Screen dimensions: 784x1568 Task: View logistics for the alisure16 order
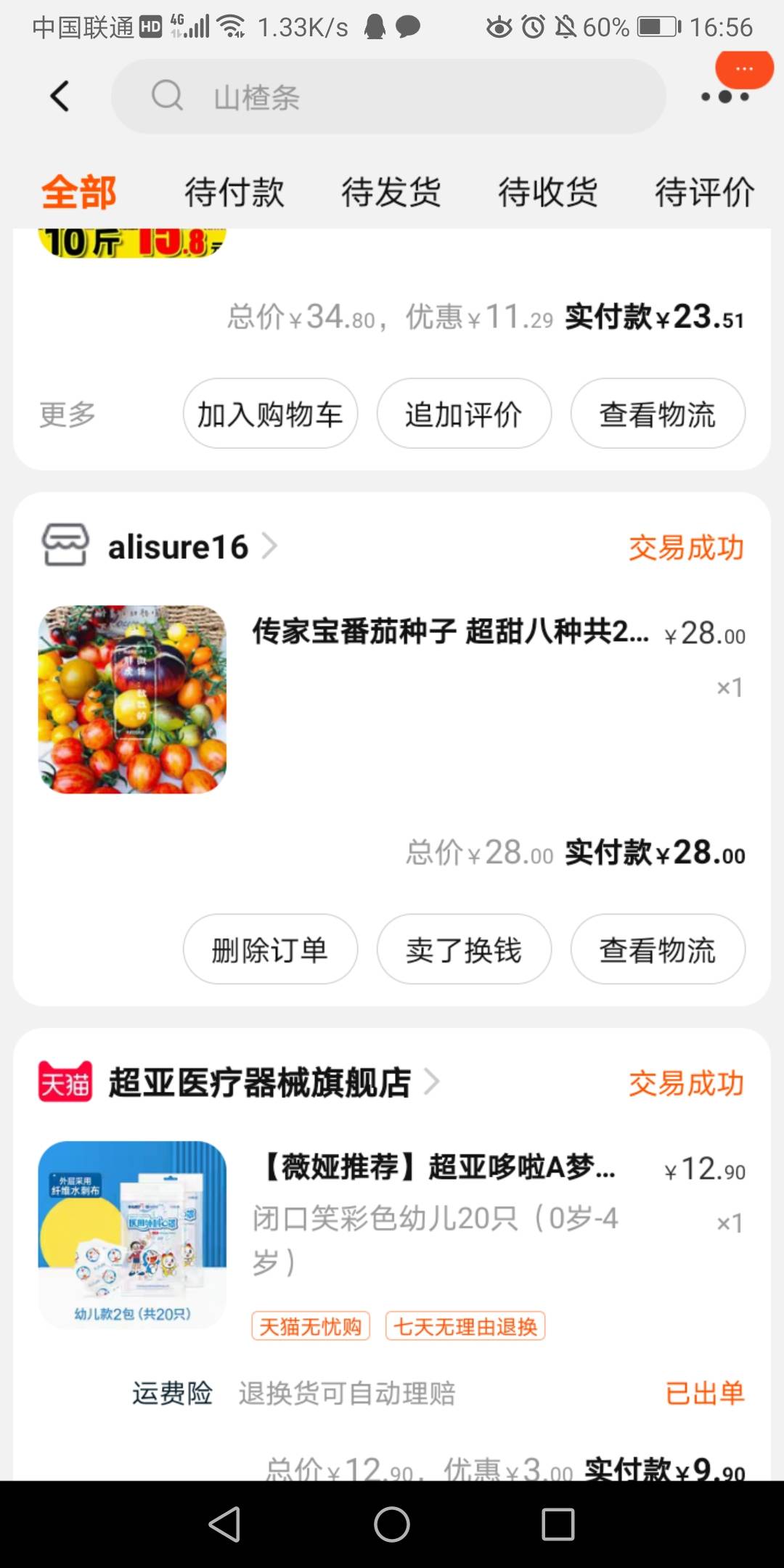click(658, 950)
